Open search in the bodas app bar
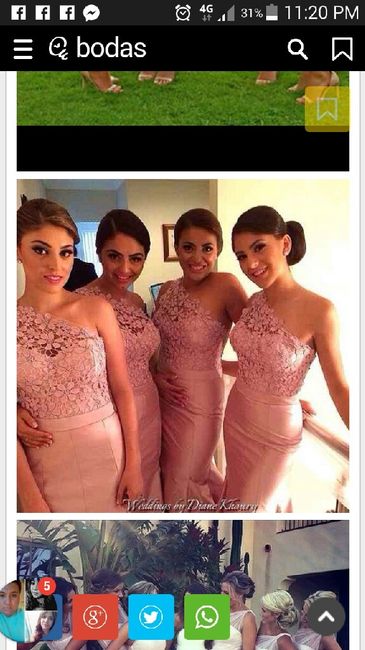This screenshot has height=650, width=365. pos(298,49)
